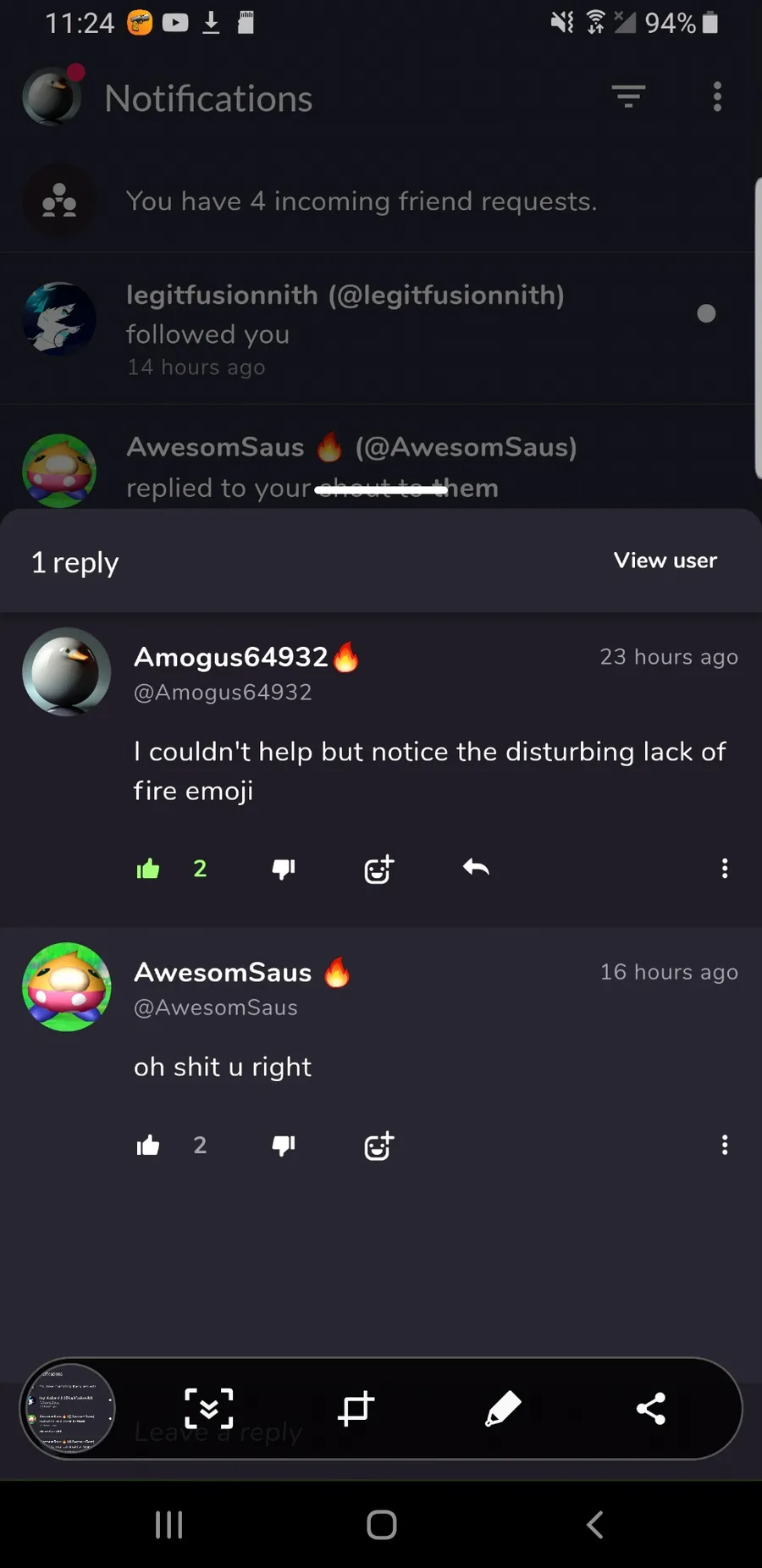This screenshot has height=1568, width=762.
Task: Share the screenshot
Action: tap(651, 1409)
